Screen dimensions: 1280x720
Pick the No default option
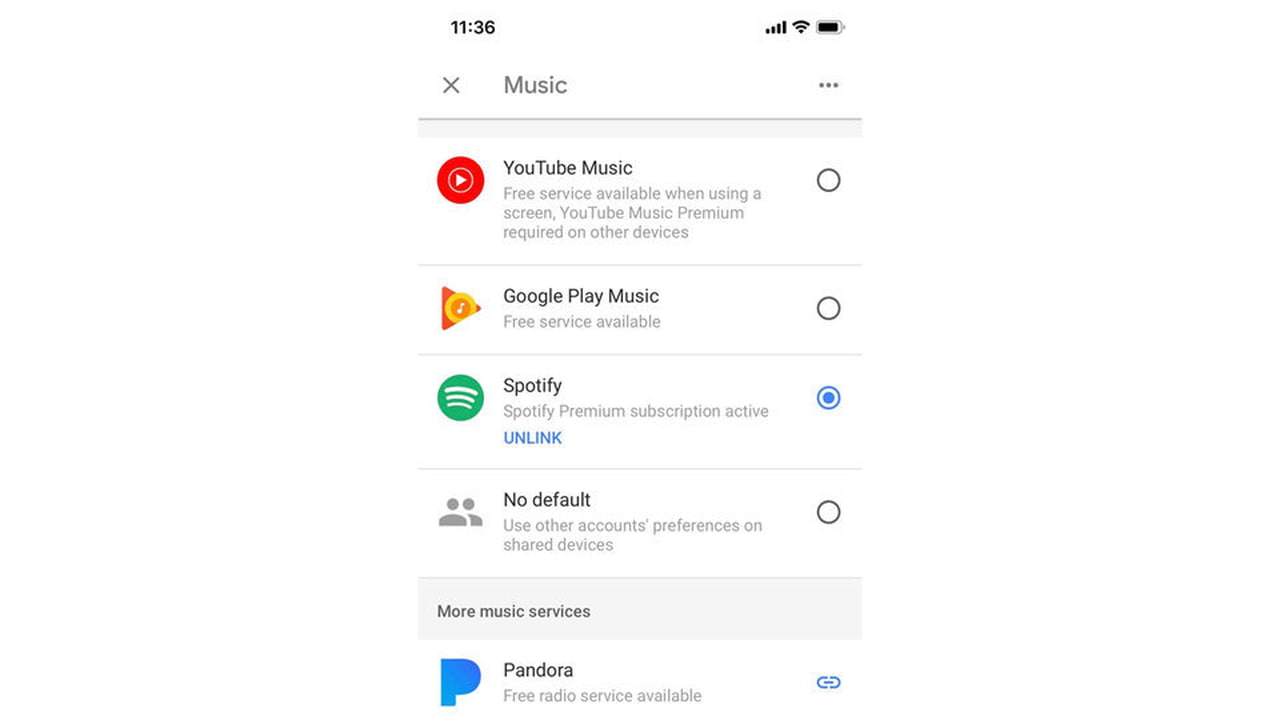coord(828,512)
